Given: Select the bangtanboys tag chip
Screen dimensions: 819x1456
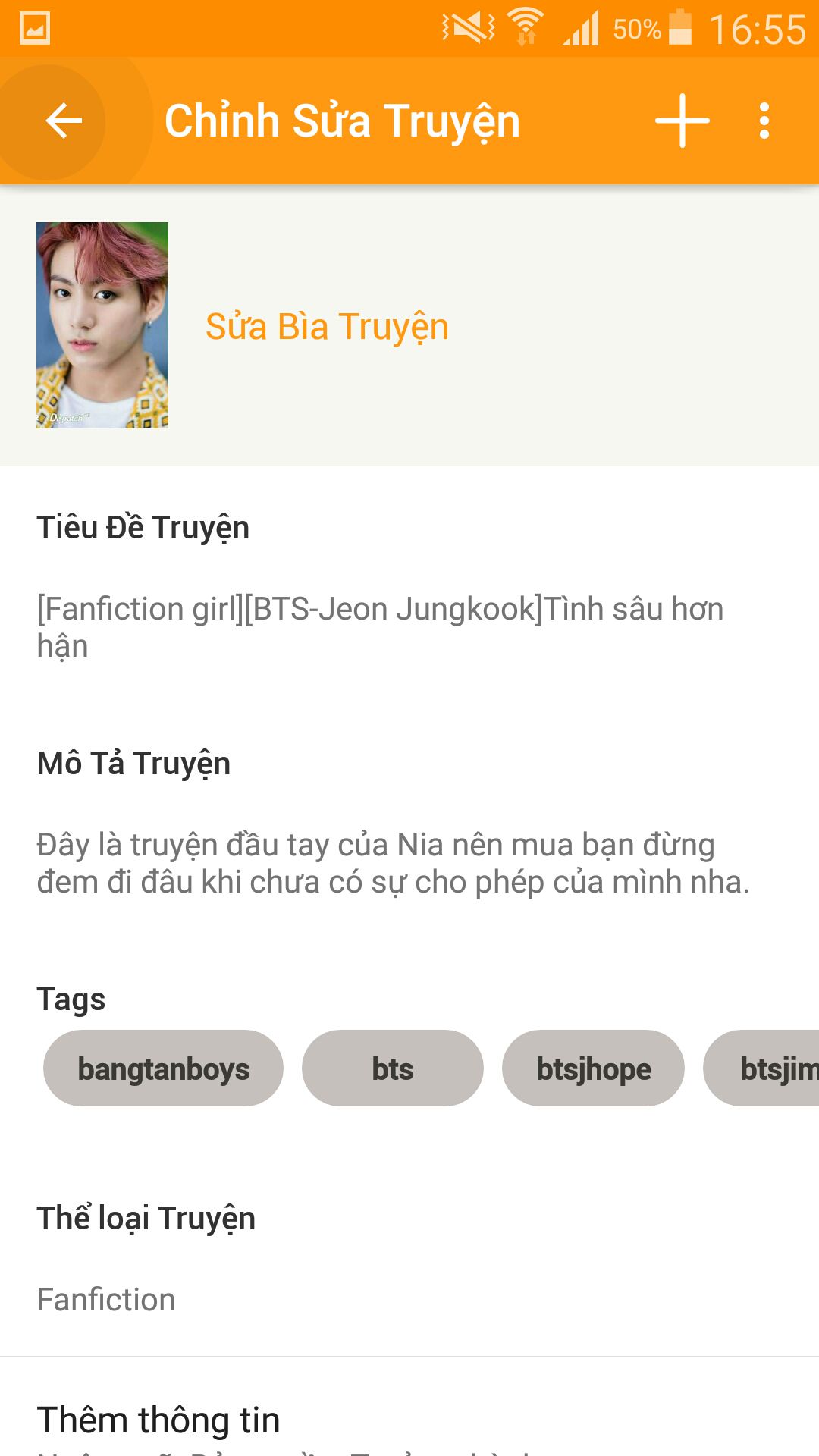Looking at the screenshot, I should click(x=163, y=1068).
